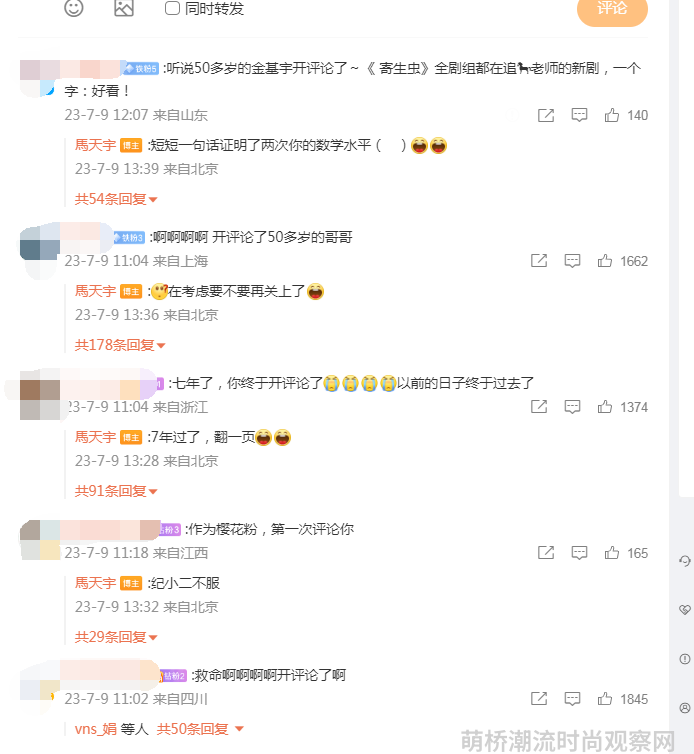Attach an image to the comment

(124, 8)
